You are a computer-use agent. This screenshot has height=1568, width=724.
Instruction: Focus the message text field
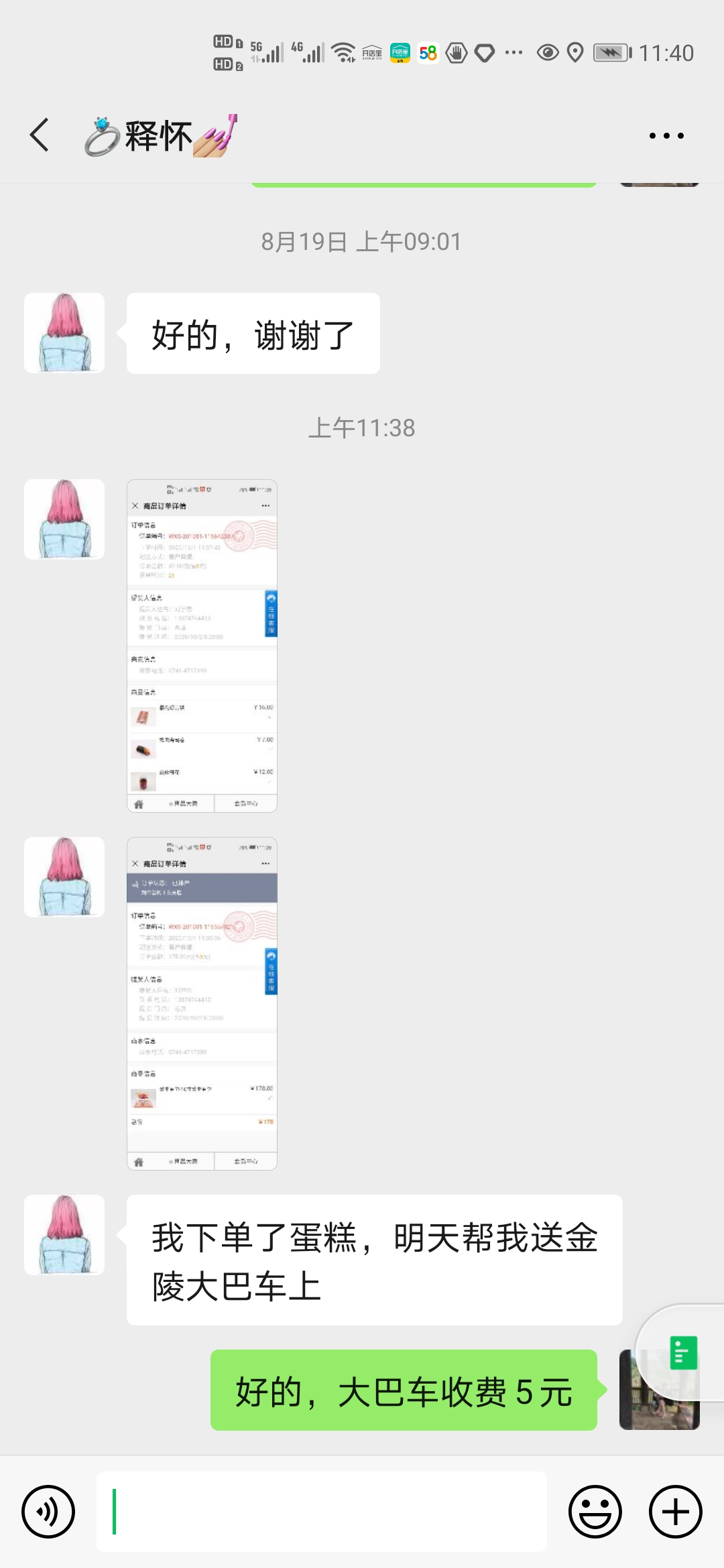tap(322, 1512)
